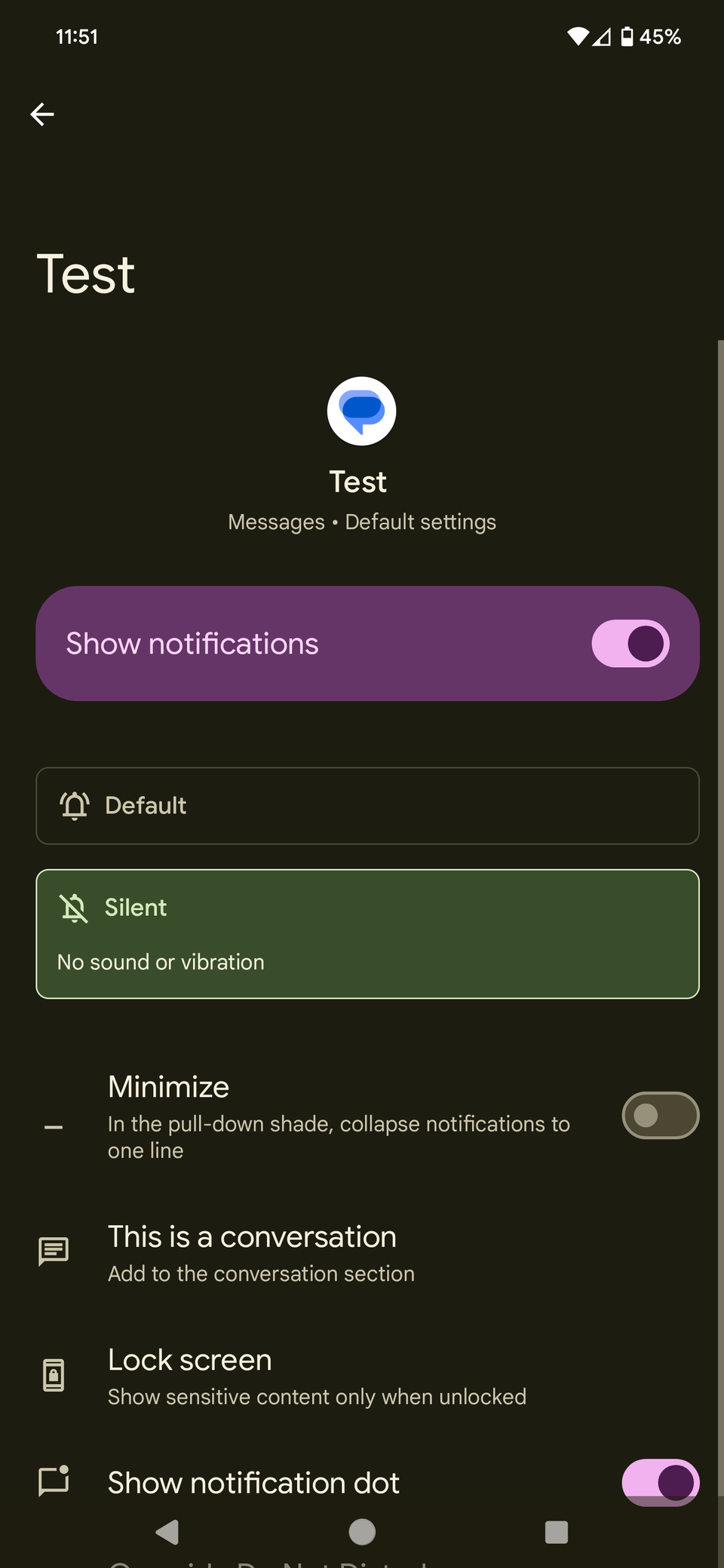724x1568 pixels.
Task: Tap the Messages app icon
Action: 361,411
